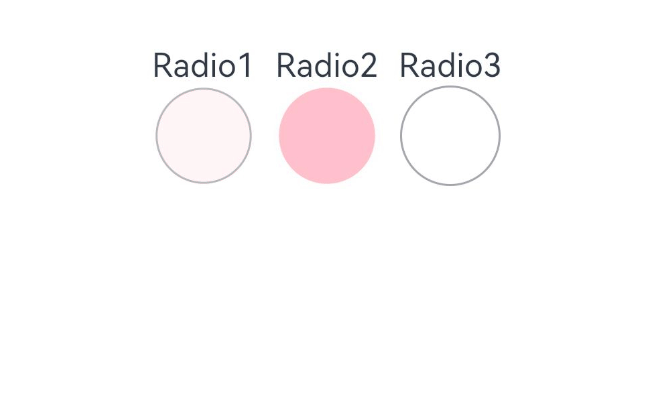Select the Radio1 option
This screenshot has width=659, height=401.
(x=203, y=136)
